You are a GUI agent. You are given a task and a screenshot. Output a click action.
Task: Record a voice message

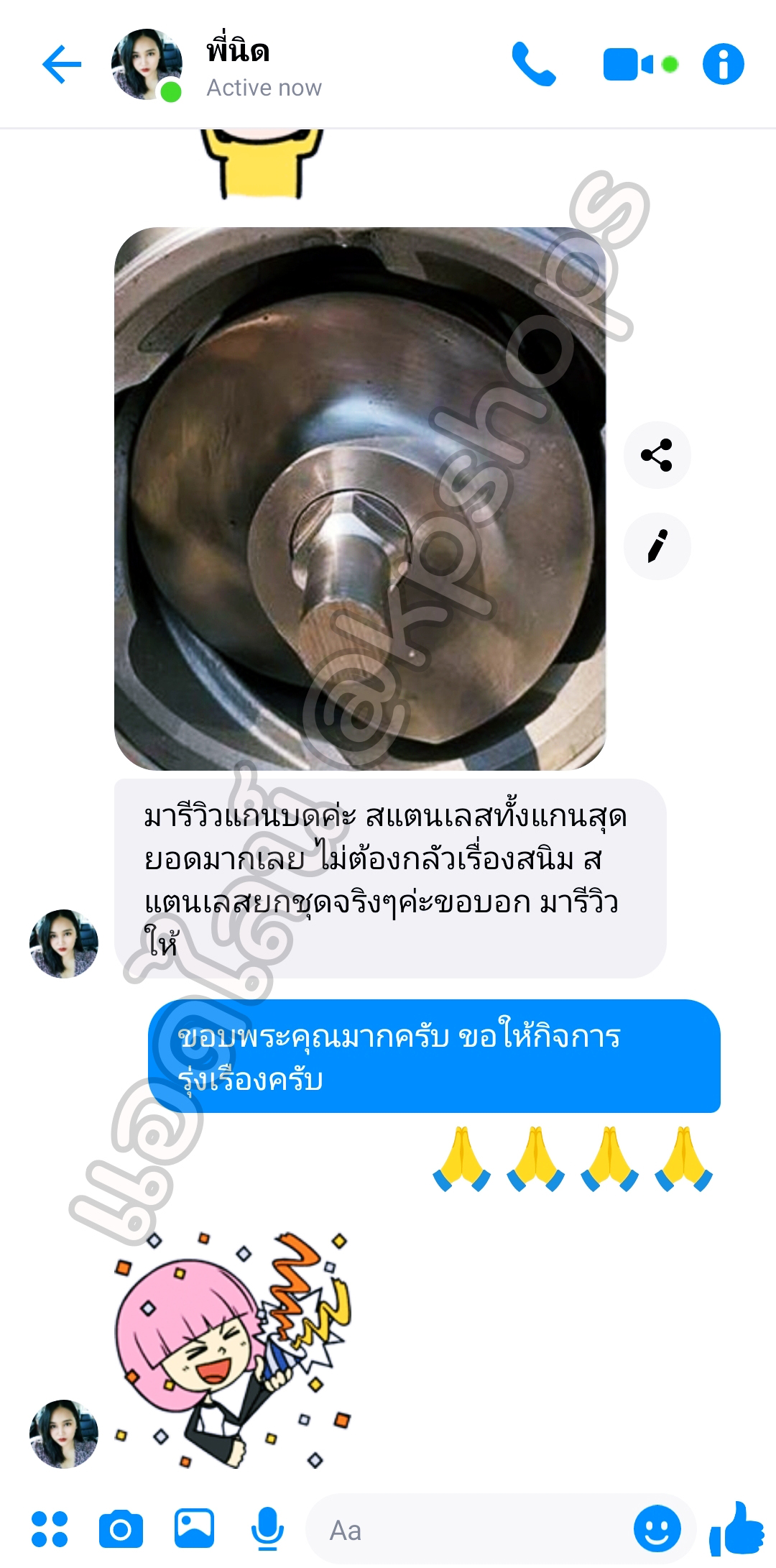coord(267,1529)
